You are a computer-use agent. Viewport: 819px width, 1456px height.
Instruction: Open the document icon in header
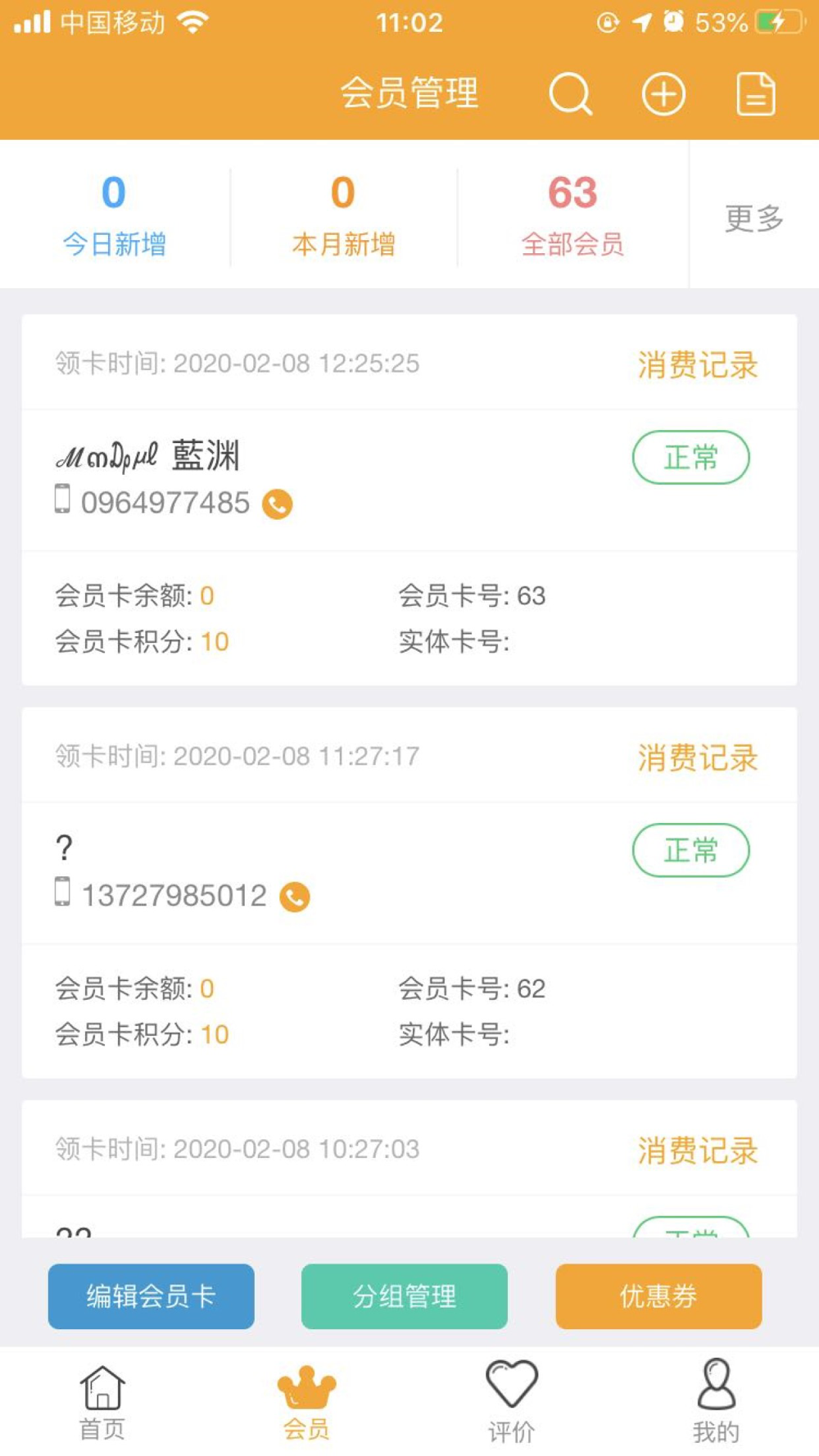pyautogui.click(x=755, y=94)
